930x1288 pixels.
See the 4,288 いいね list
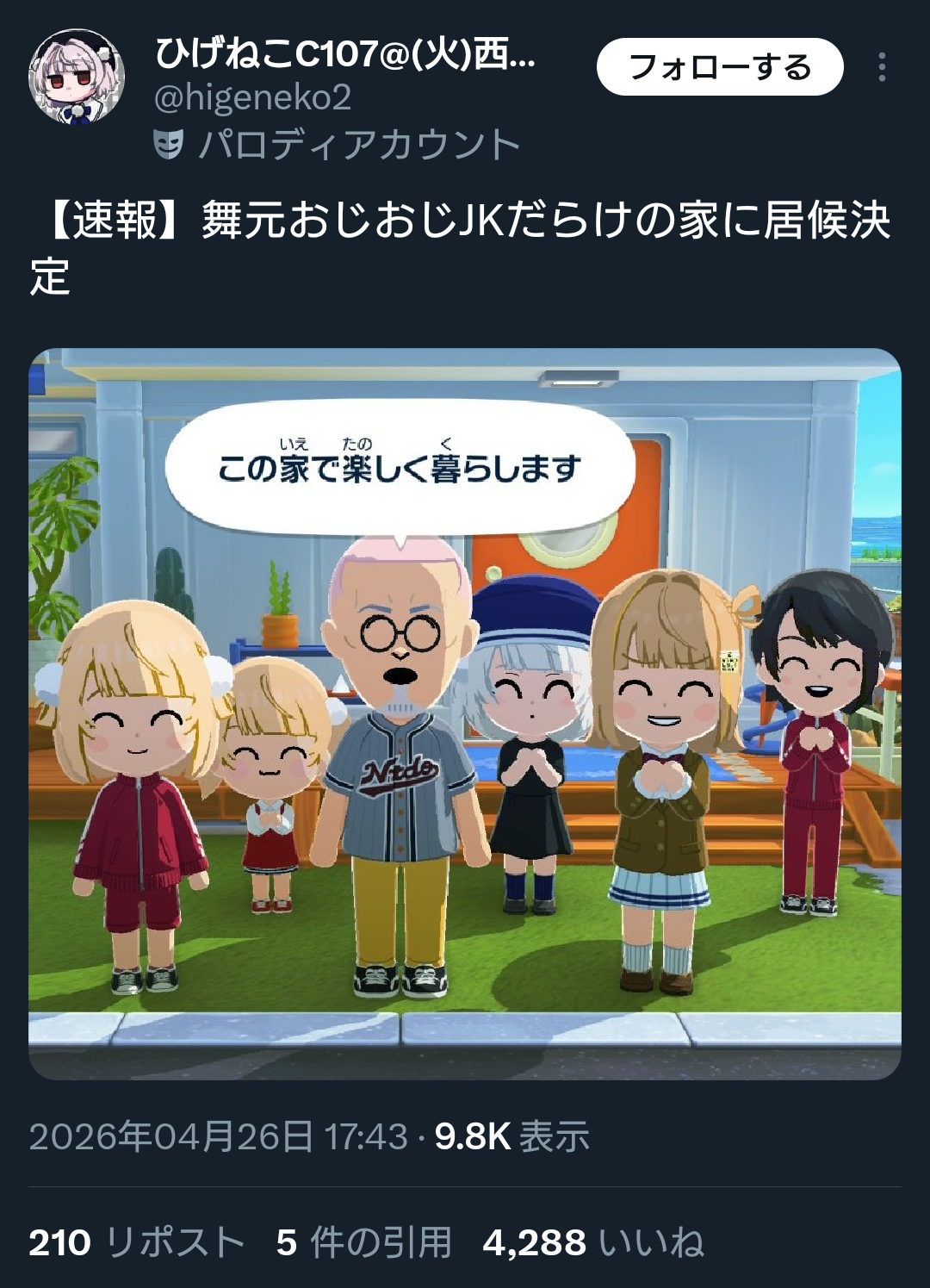click(593, 1242)
